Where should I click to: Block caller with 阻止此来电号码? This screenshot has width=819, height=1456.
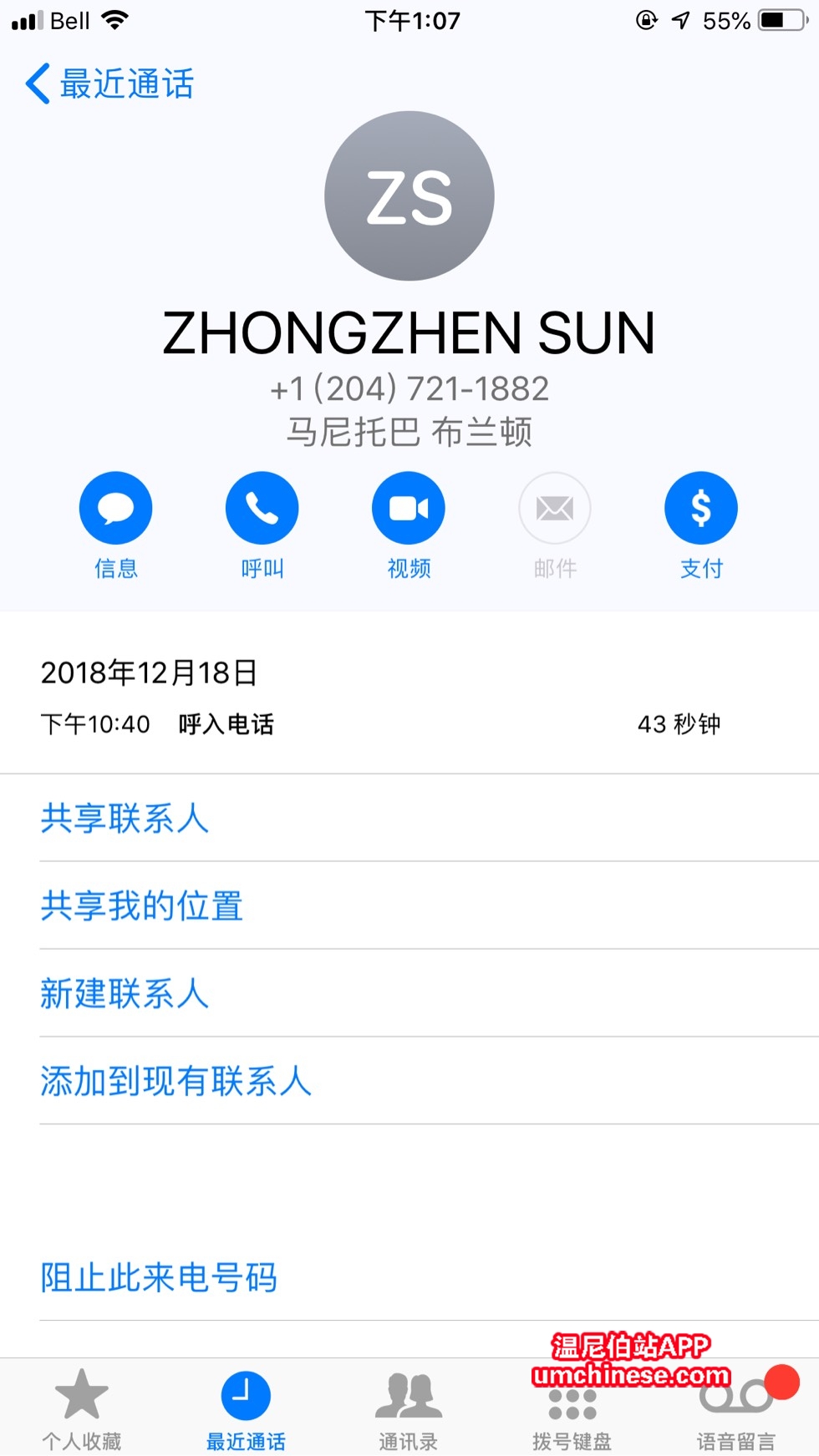click(x=159, y=1278)
